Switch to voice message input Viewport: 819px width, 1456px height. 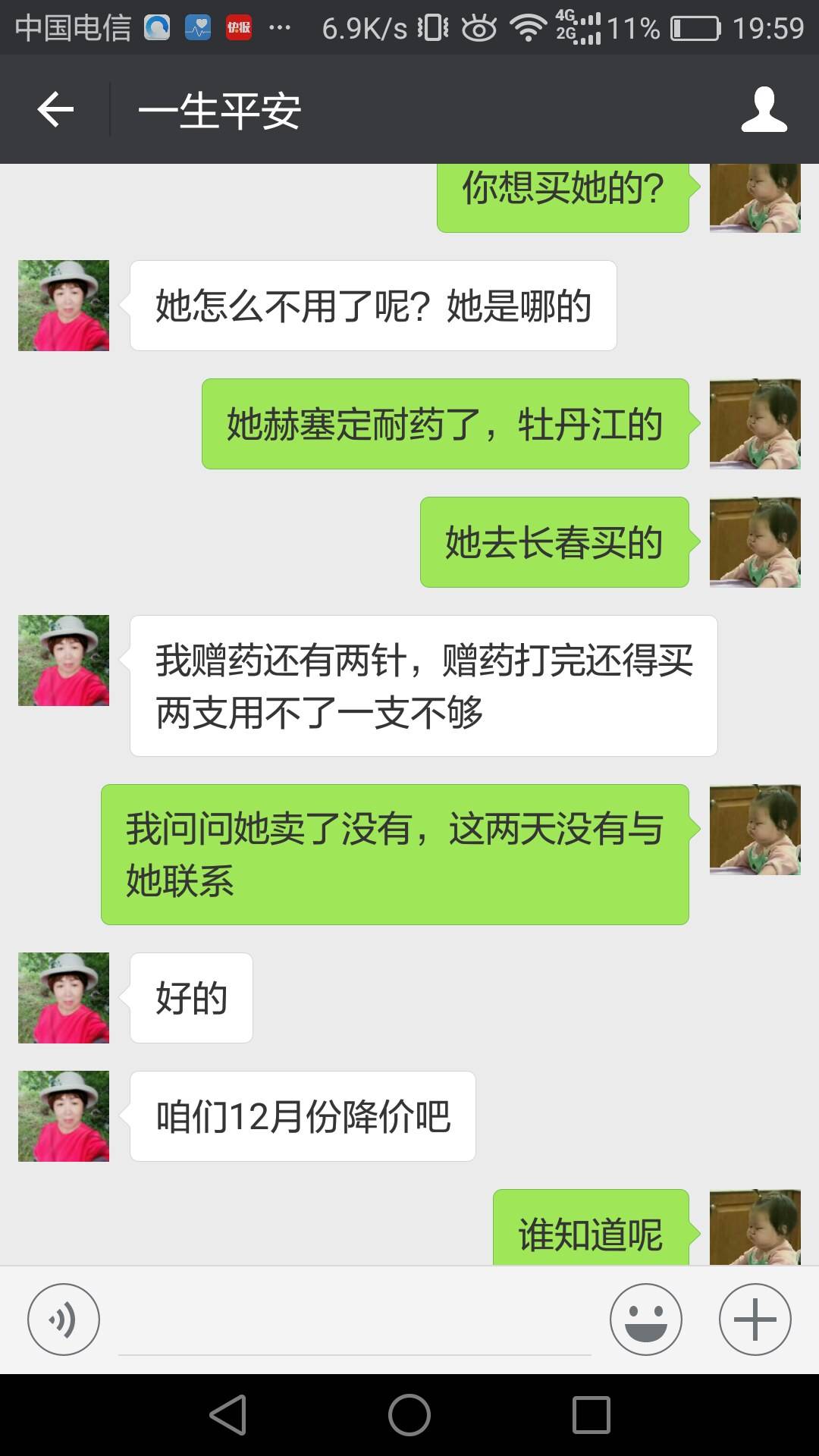pyautogui.click(x=64, y=1319)
